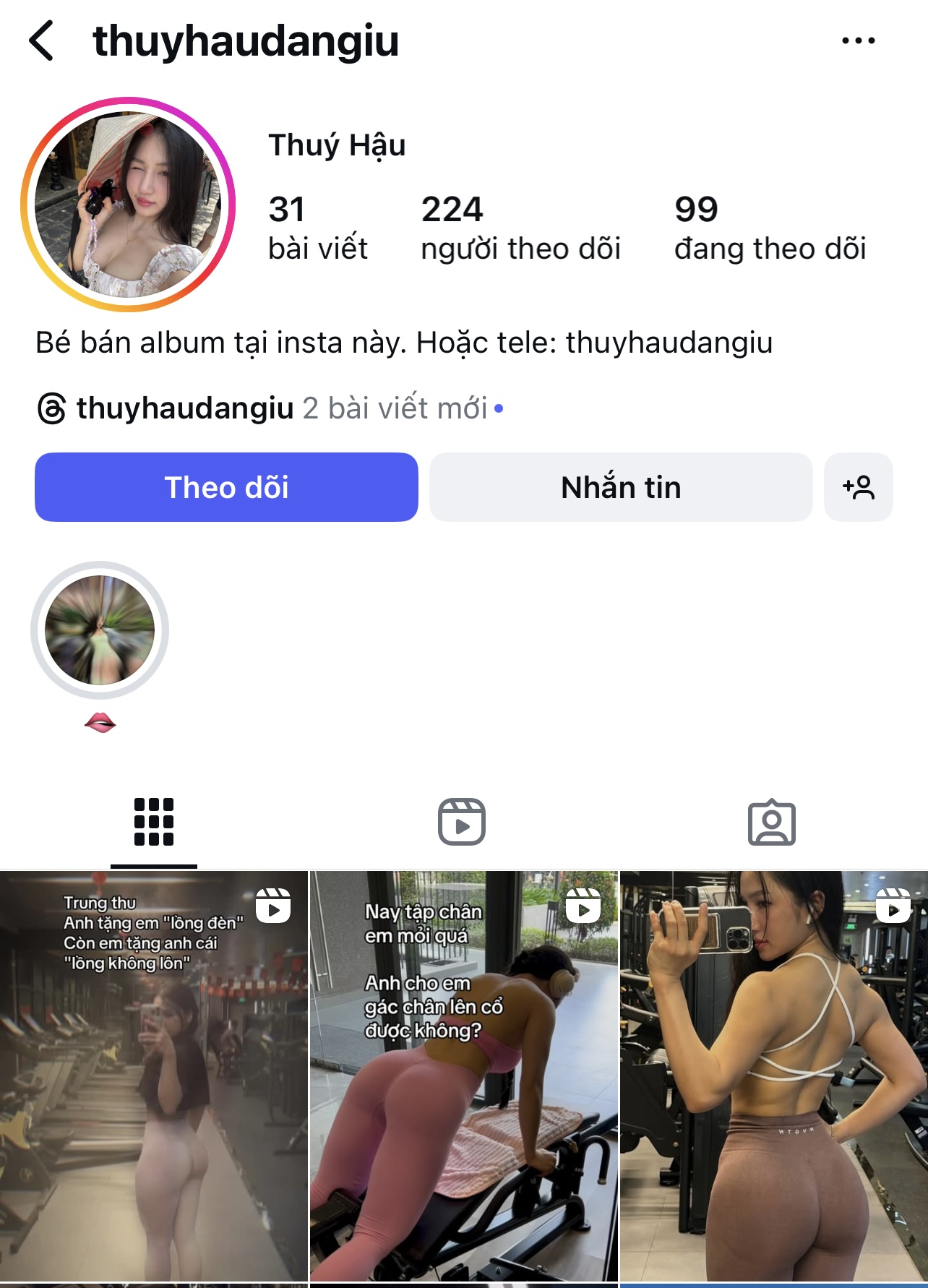Go back using the top arrow

tap(42, 40)
